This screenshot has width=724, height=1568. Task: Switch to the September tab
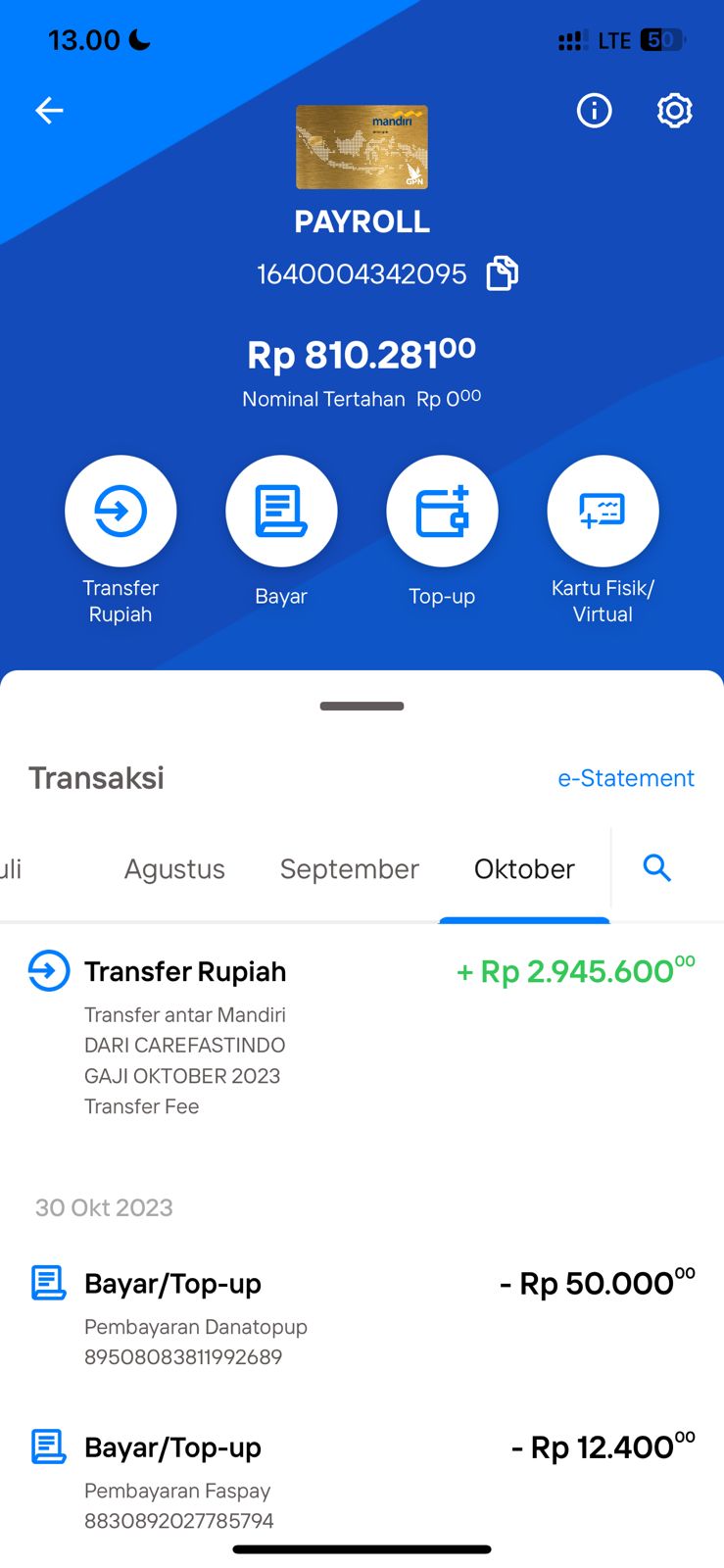350,869
